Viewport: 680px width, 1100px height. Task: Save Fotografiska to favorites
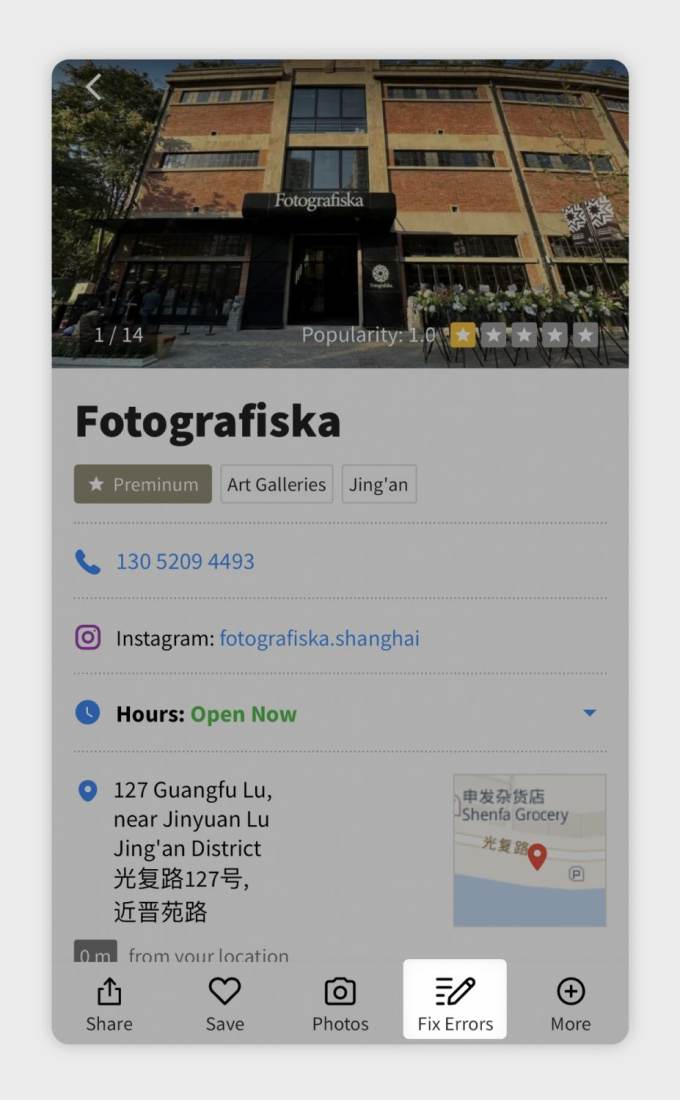coord(225,1004)
